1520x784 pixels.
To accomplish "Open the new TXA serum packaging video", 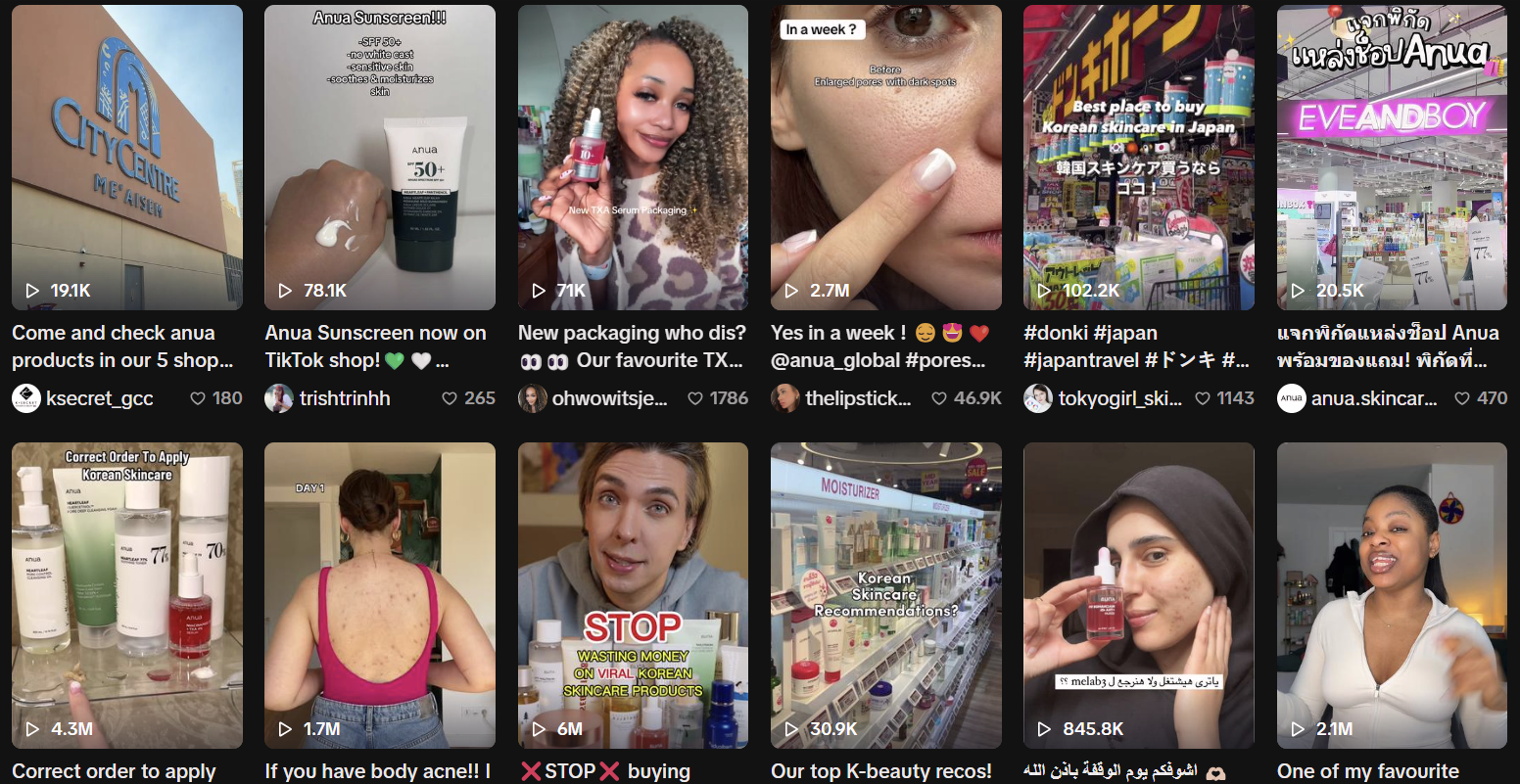I will [x=633, y=157].
